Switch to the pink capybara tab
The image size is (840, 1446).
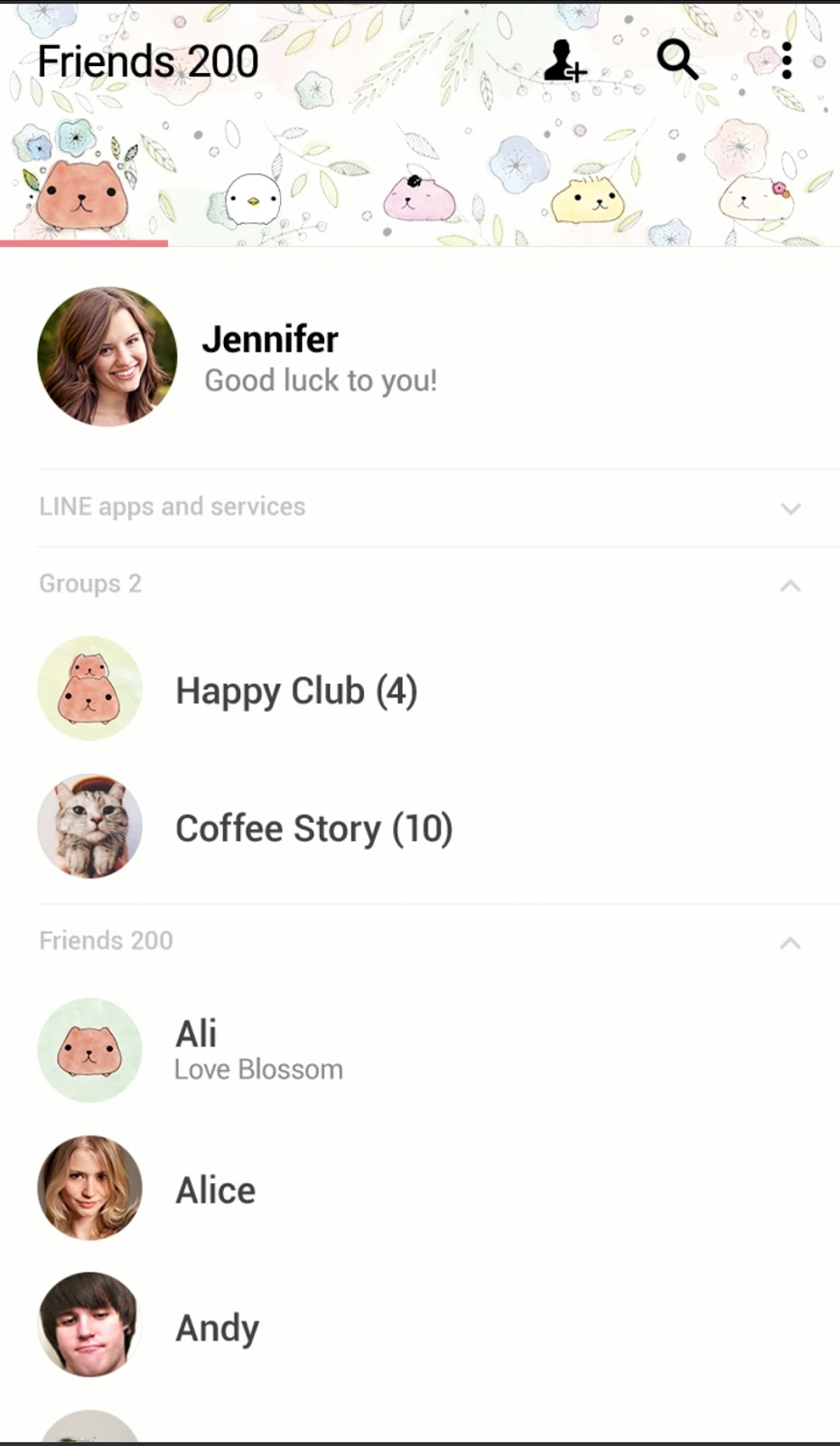point(419,199)
